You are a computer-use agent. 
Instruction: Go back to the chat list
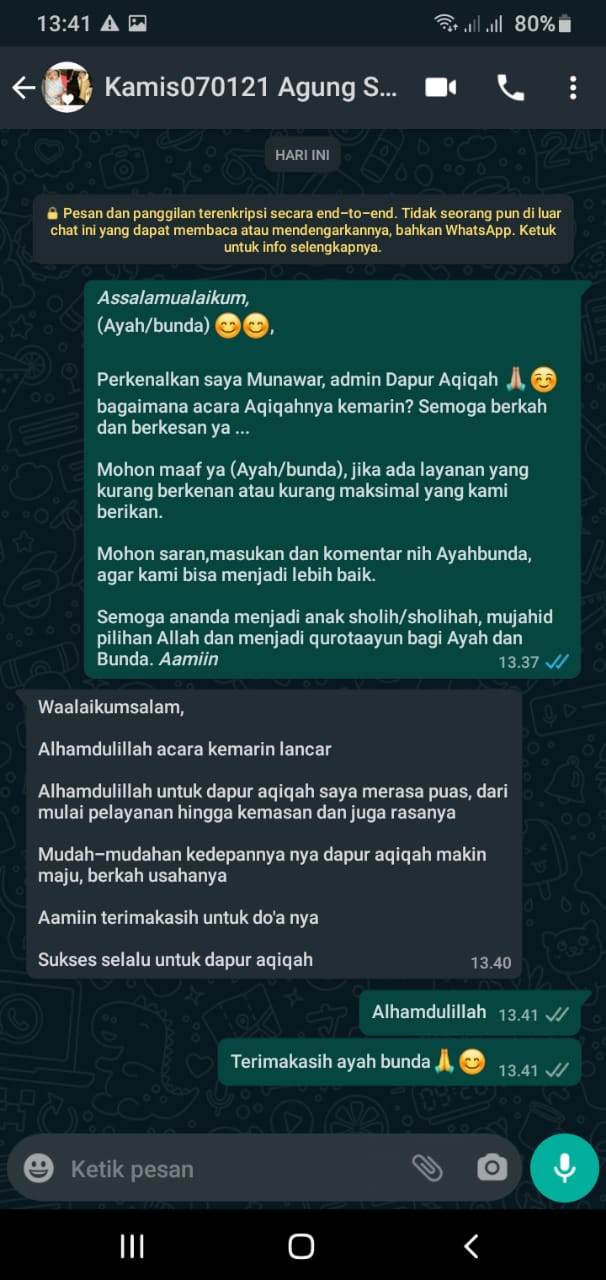pos(23,88)
